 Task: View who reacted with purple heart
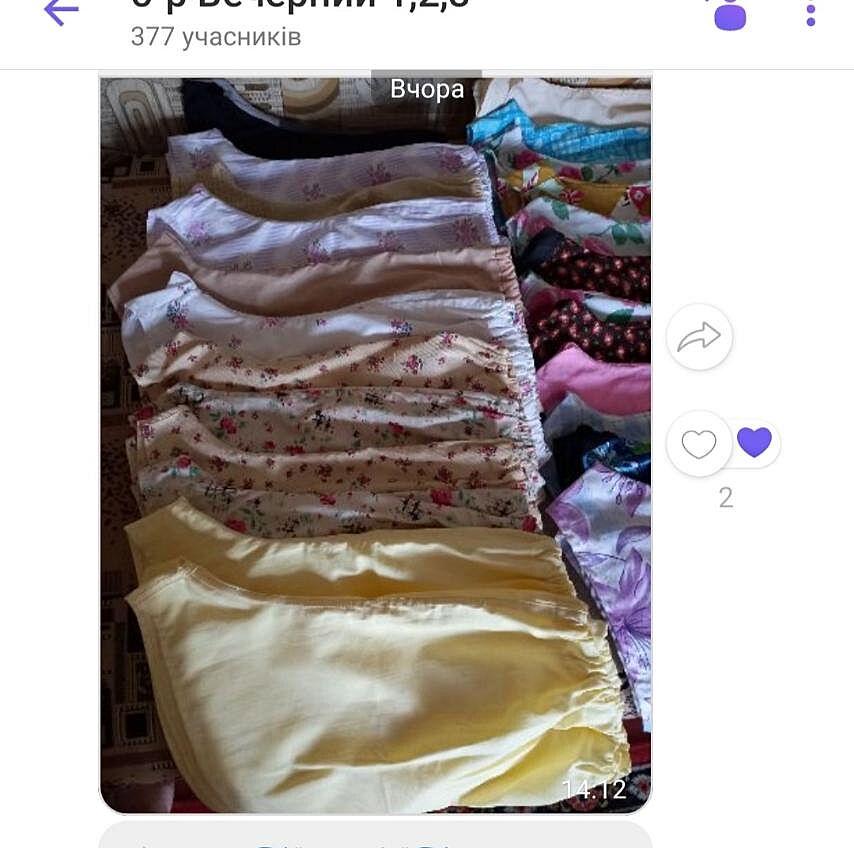coord(754,443)
